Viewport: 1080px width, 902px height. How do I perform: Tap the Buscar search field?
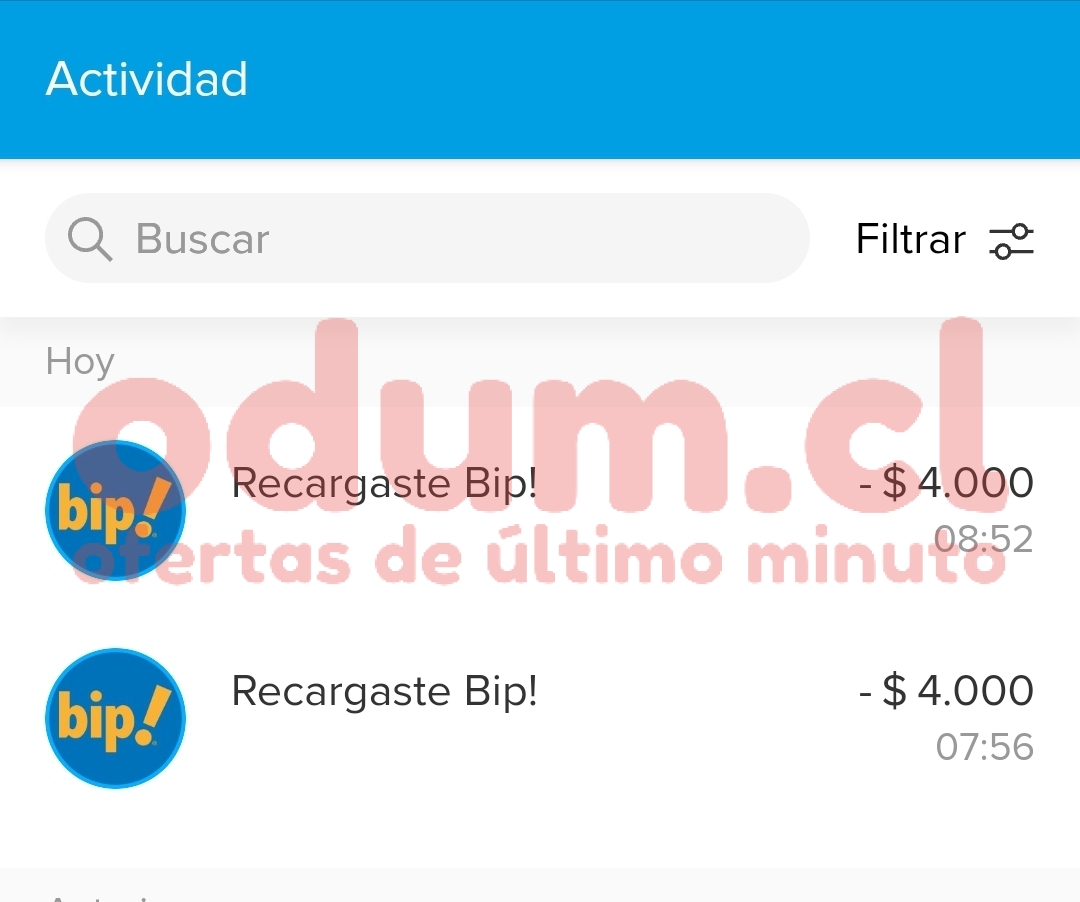pyautogui.click(x=427, y=239)
